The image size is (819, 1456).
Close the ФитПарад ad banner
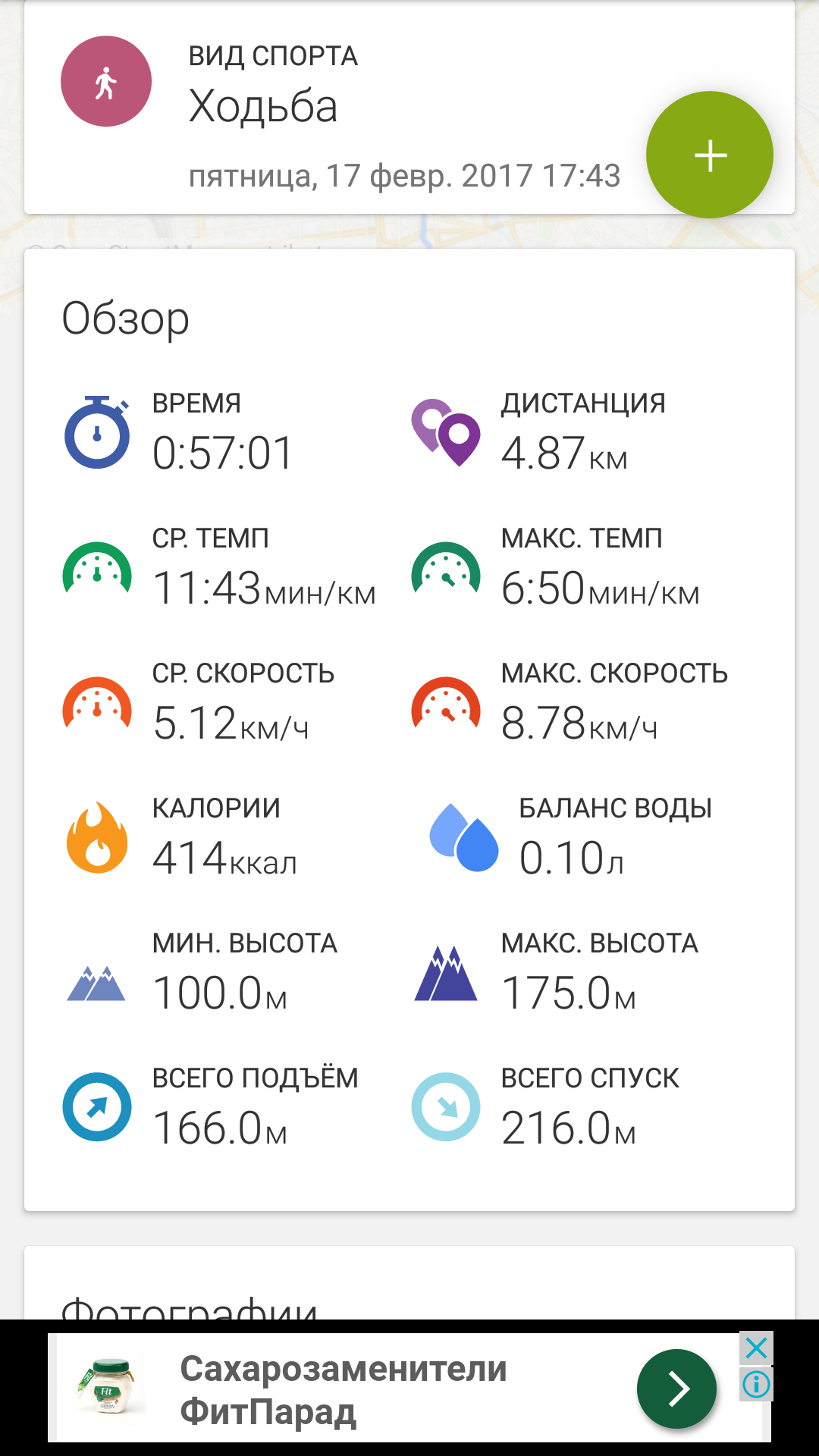[x=756, y=1348]
